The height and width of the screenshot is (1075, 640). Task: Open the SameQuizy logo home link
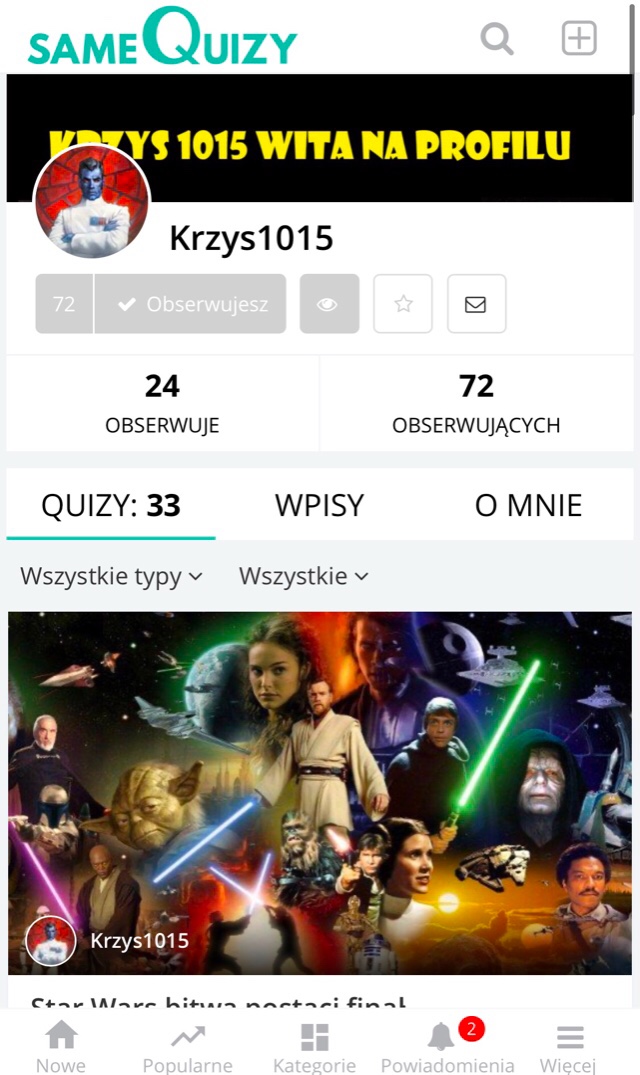pyautogui.click(x=162, y=38)
